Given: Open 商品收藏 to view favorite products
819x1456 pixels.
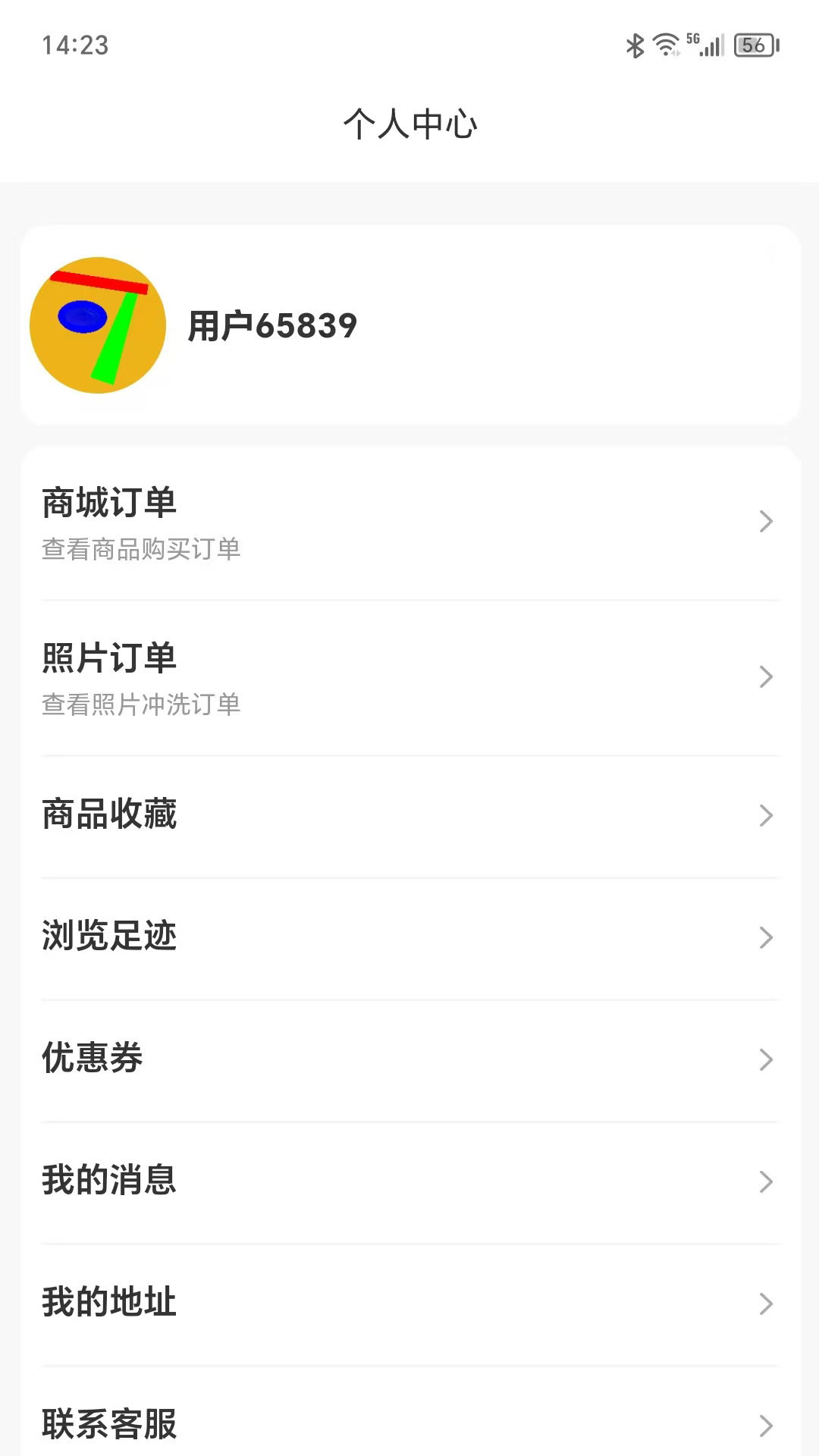Looking at the screenshot, I should tap(110, 815).
